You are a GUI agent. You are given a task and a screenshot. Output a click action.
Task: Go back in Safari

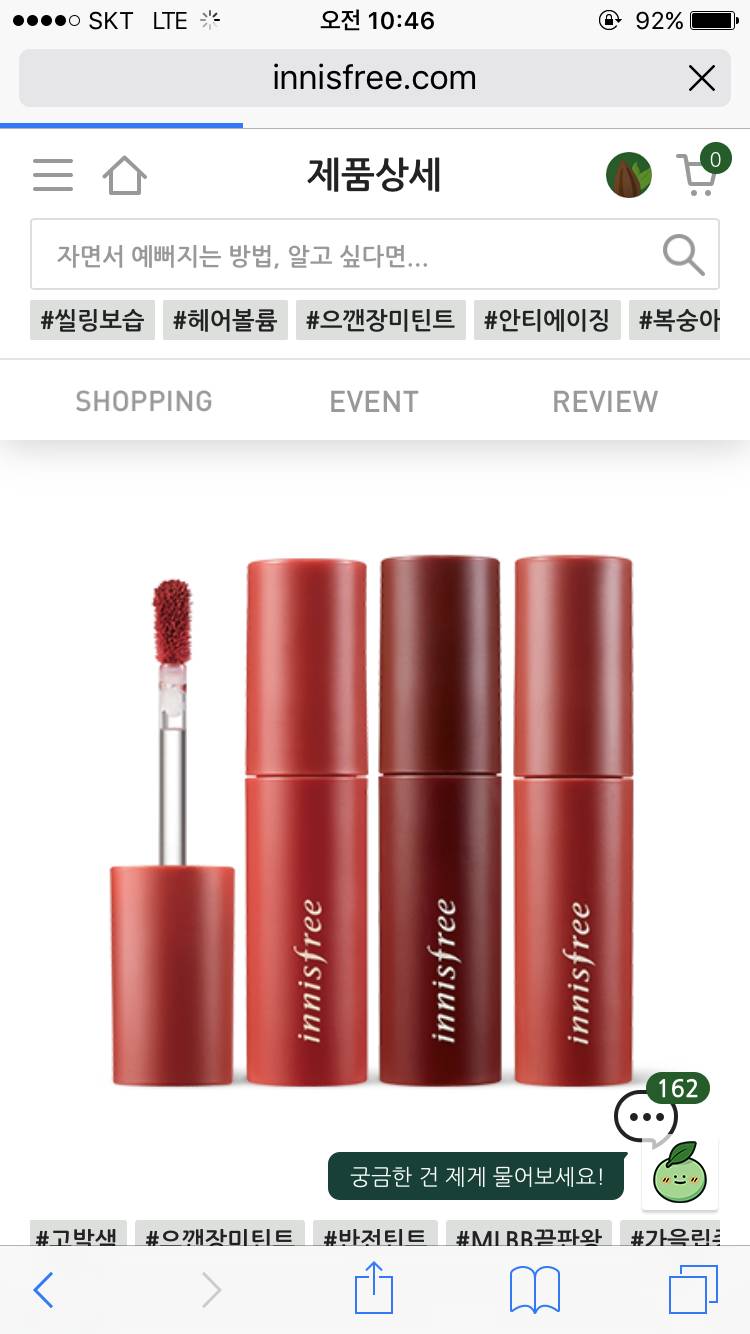(x=43, y=1290)
